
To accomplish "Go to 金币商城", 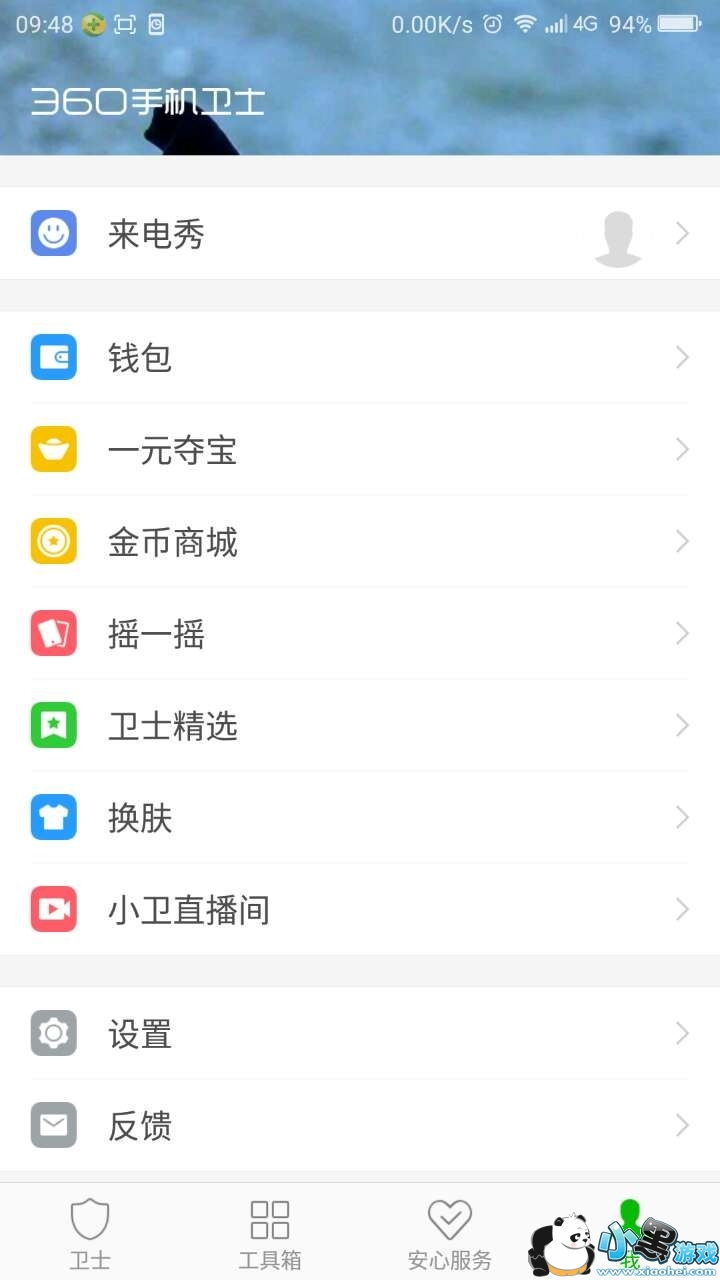I will (360, 542).
